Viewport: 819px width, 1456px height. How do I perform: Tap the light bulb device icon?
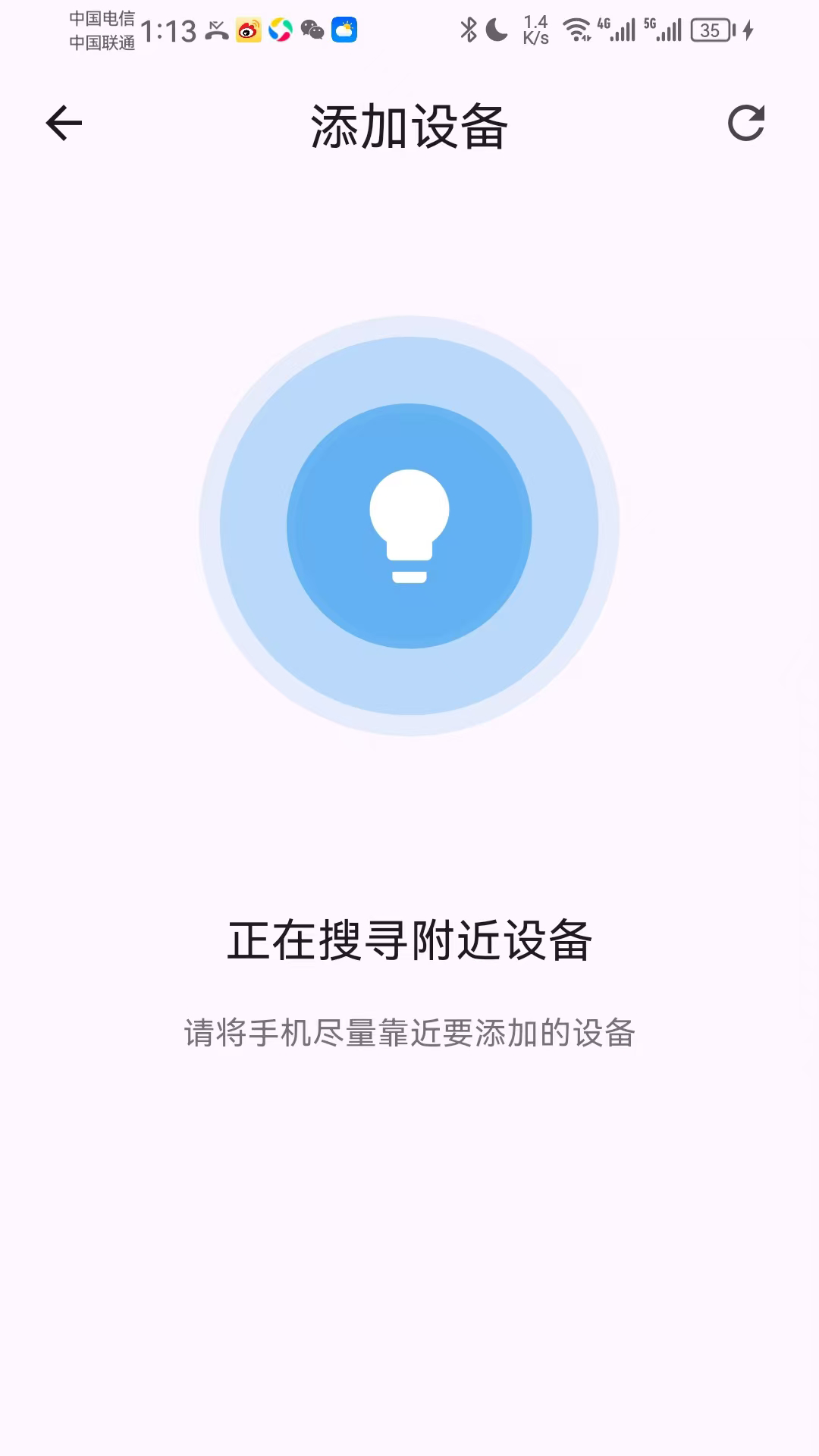pos(409,523)
